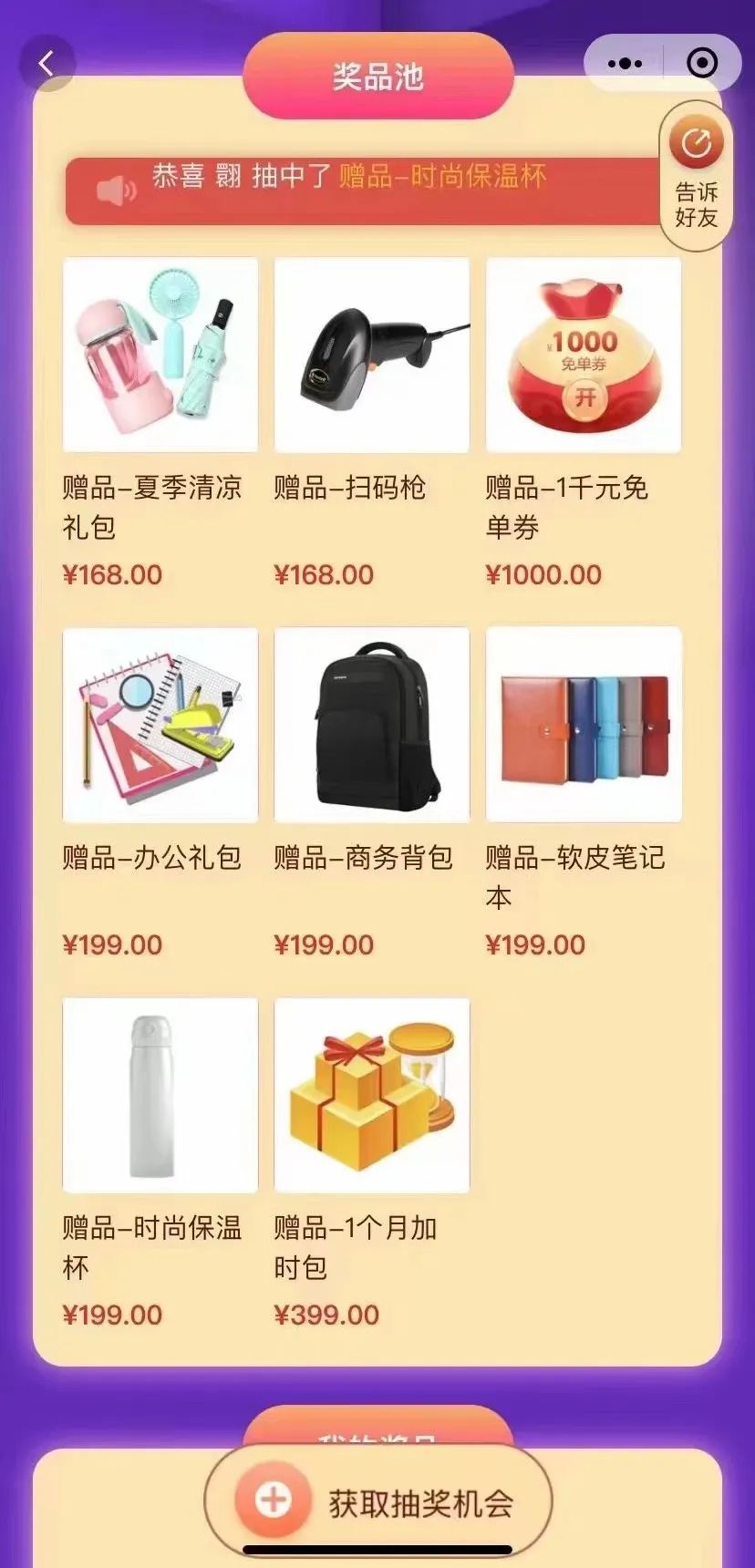The height and width of the screenshot is (1568, 755).
Task: Open the 赠品-扫码枪 prize card
Action: (x=372, y=355)
